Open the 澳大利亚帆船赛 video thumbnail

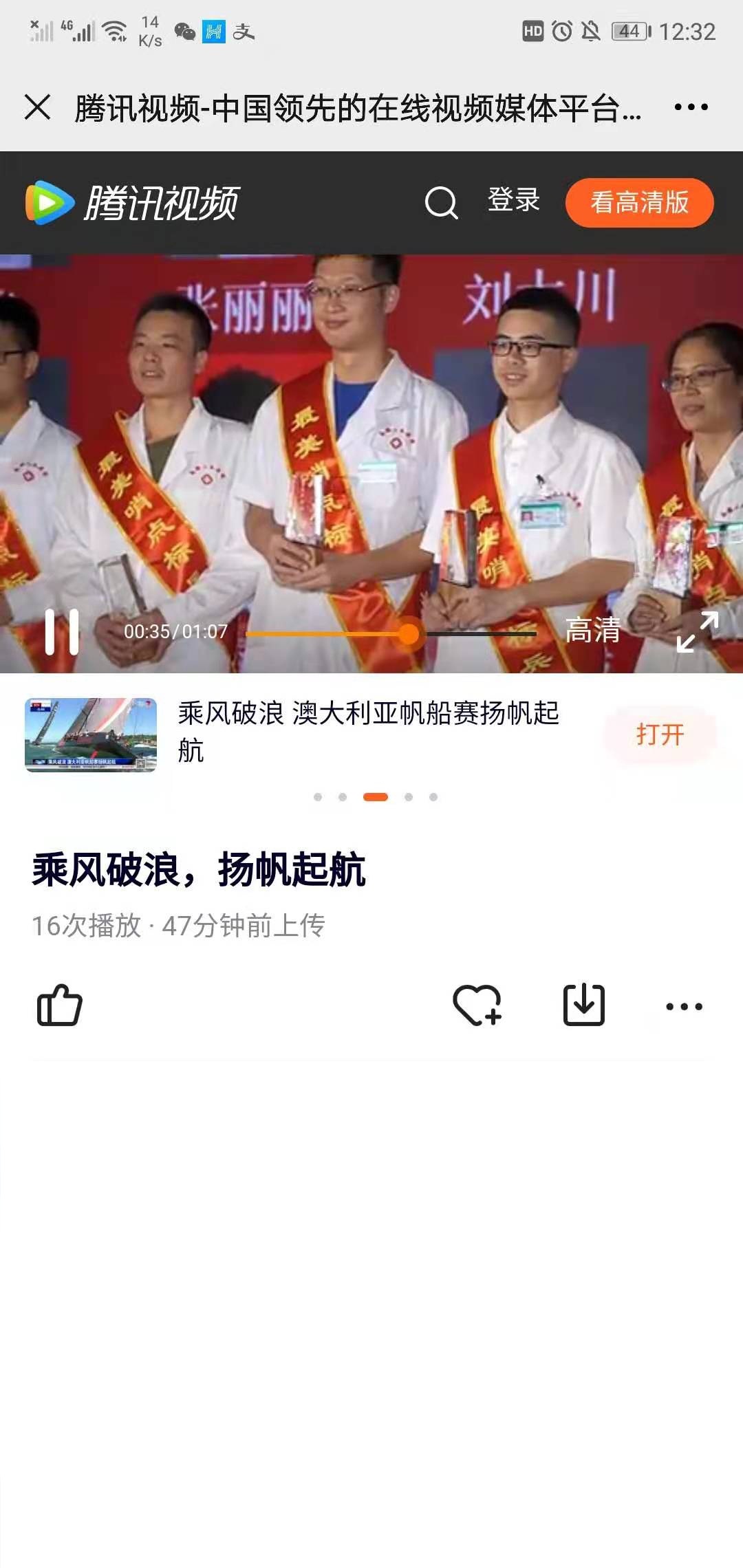click(91, 734)
